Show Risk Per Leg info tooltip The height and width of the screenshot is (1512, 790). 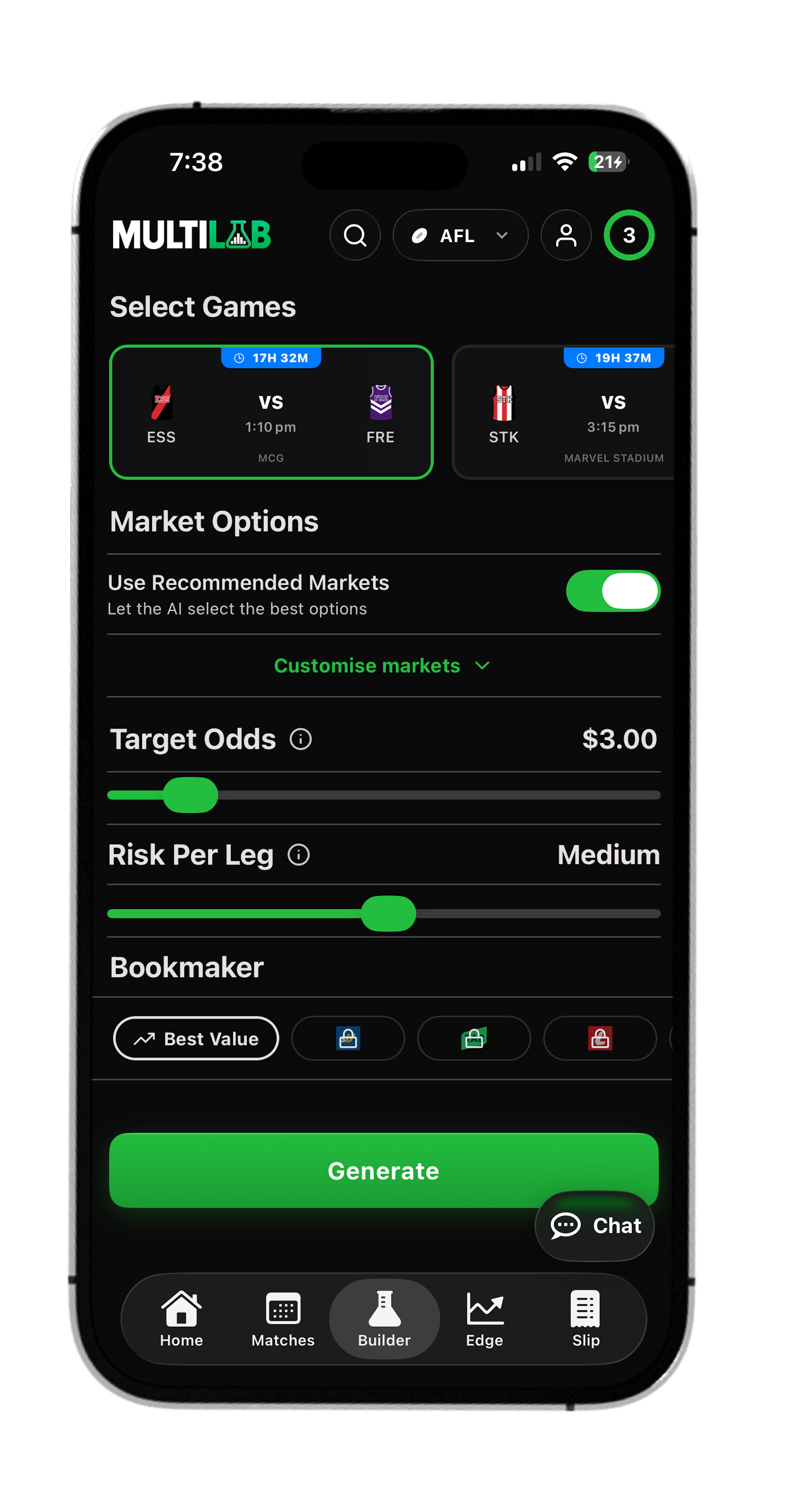coord(299,855)
